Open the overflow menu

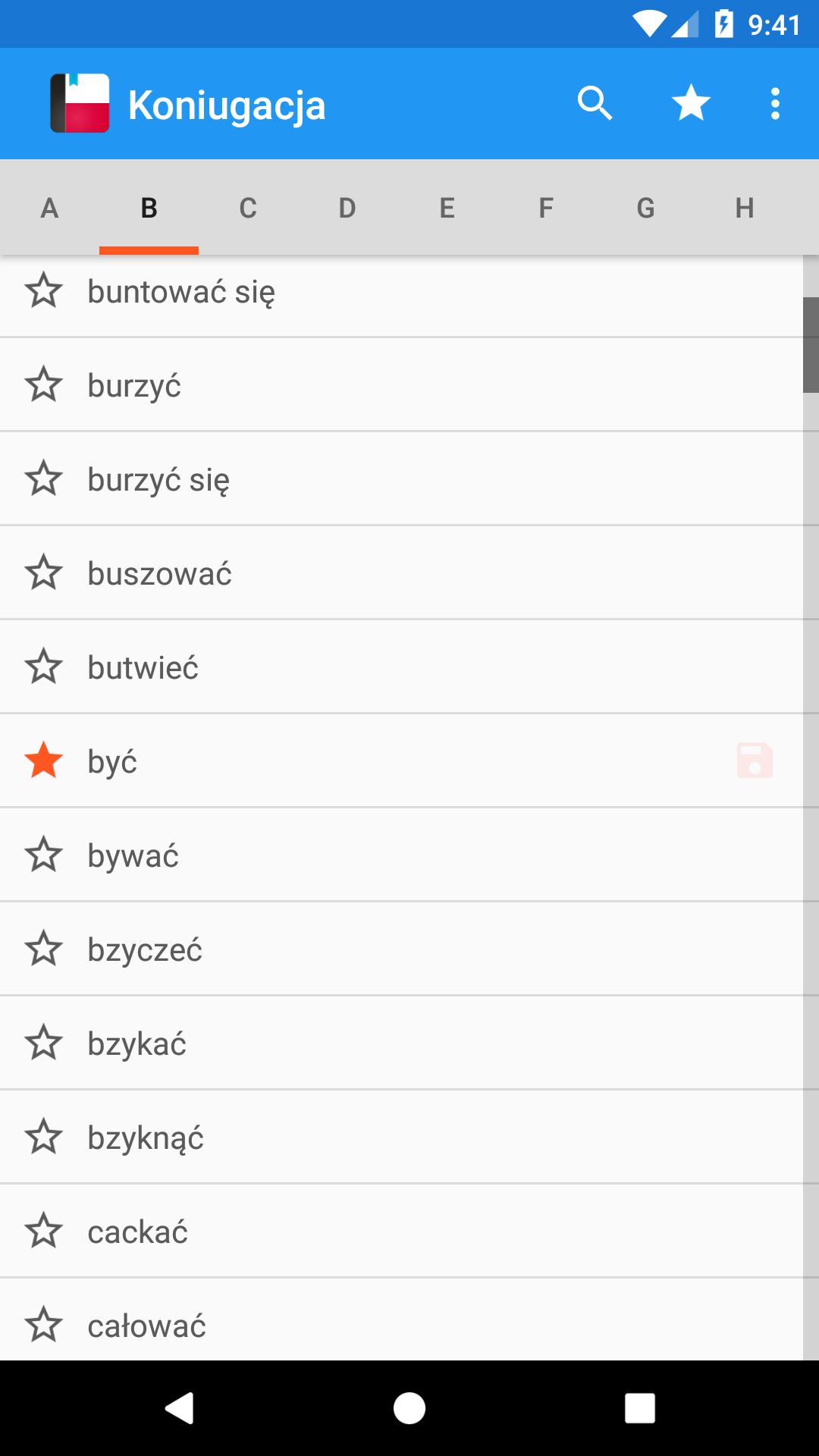[774, 103]
